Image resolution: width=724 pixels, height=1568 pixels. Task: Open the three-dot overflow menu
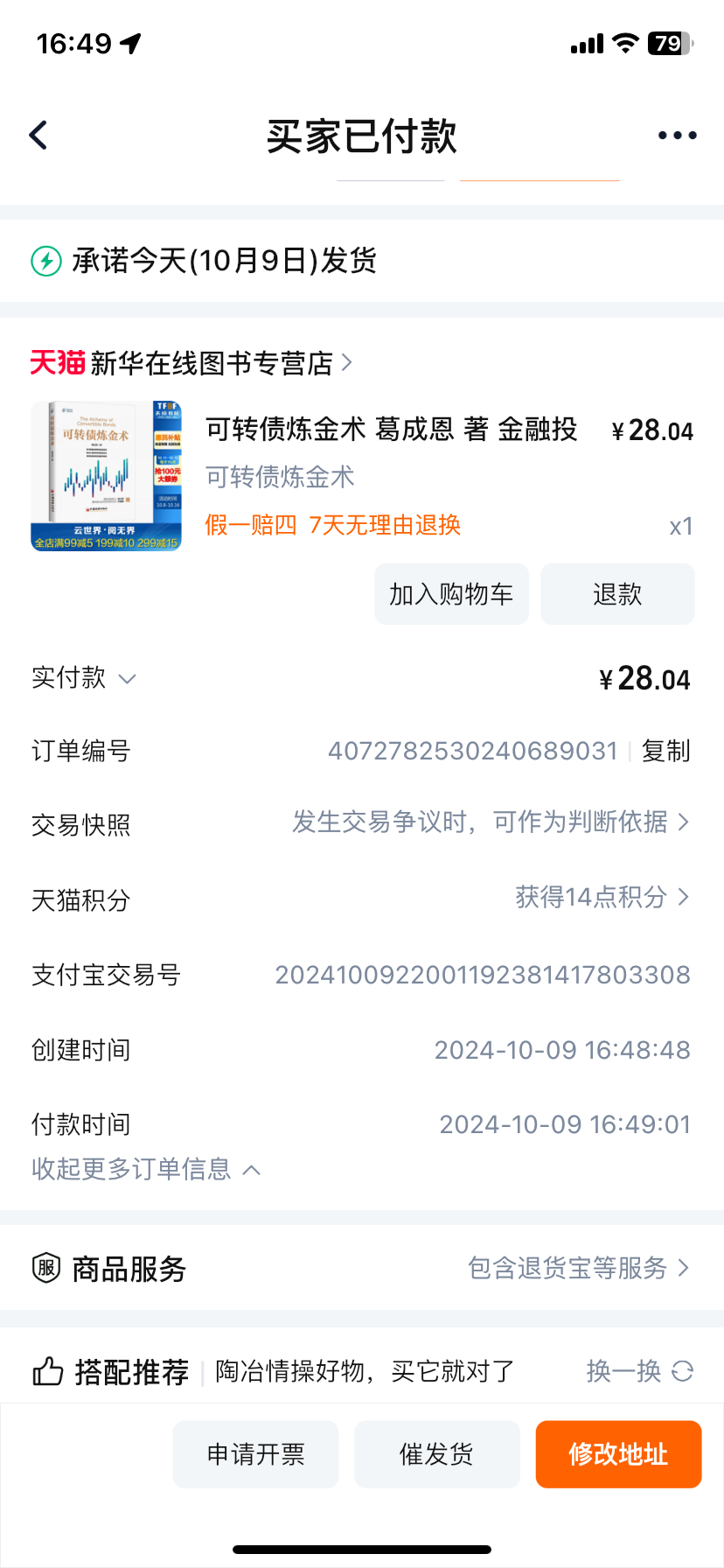click(x=677, y=136)
